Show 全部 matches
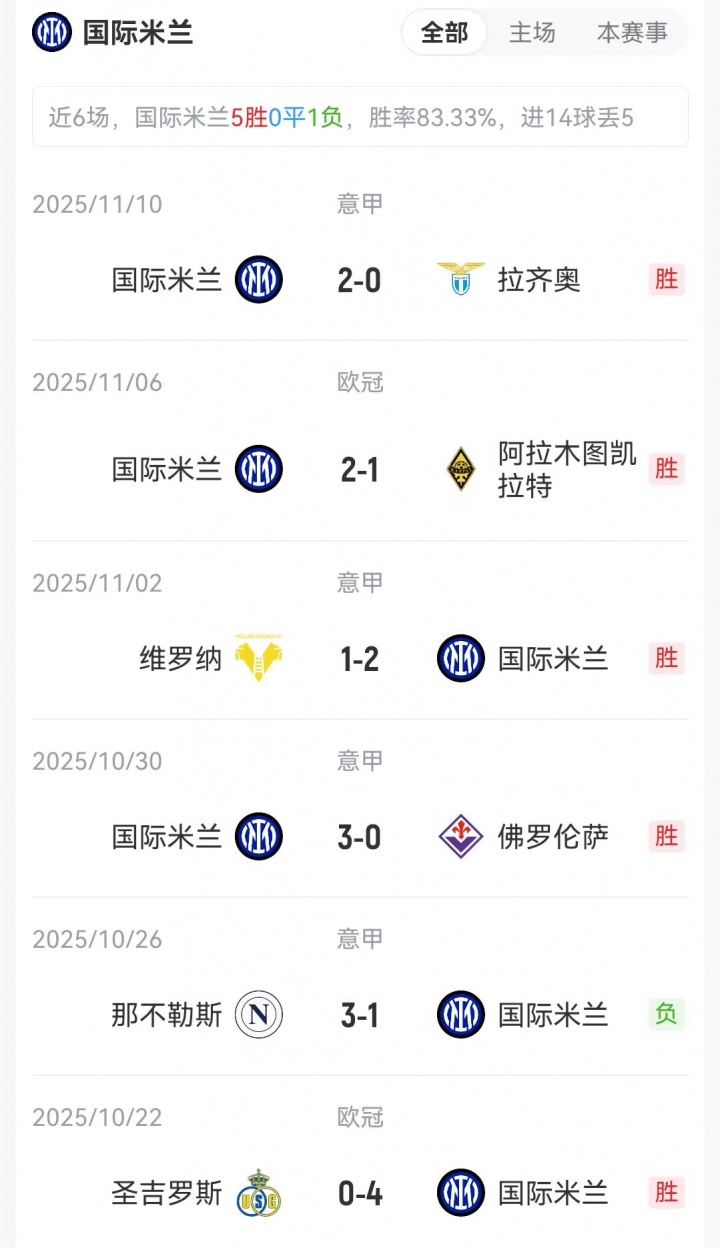The width and height of the screenshot is (720, 1248). click(x=444, y=32)
